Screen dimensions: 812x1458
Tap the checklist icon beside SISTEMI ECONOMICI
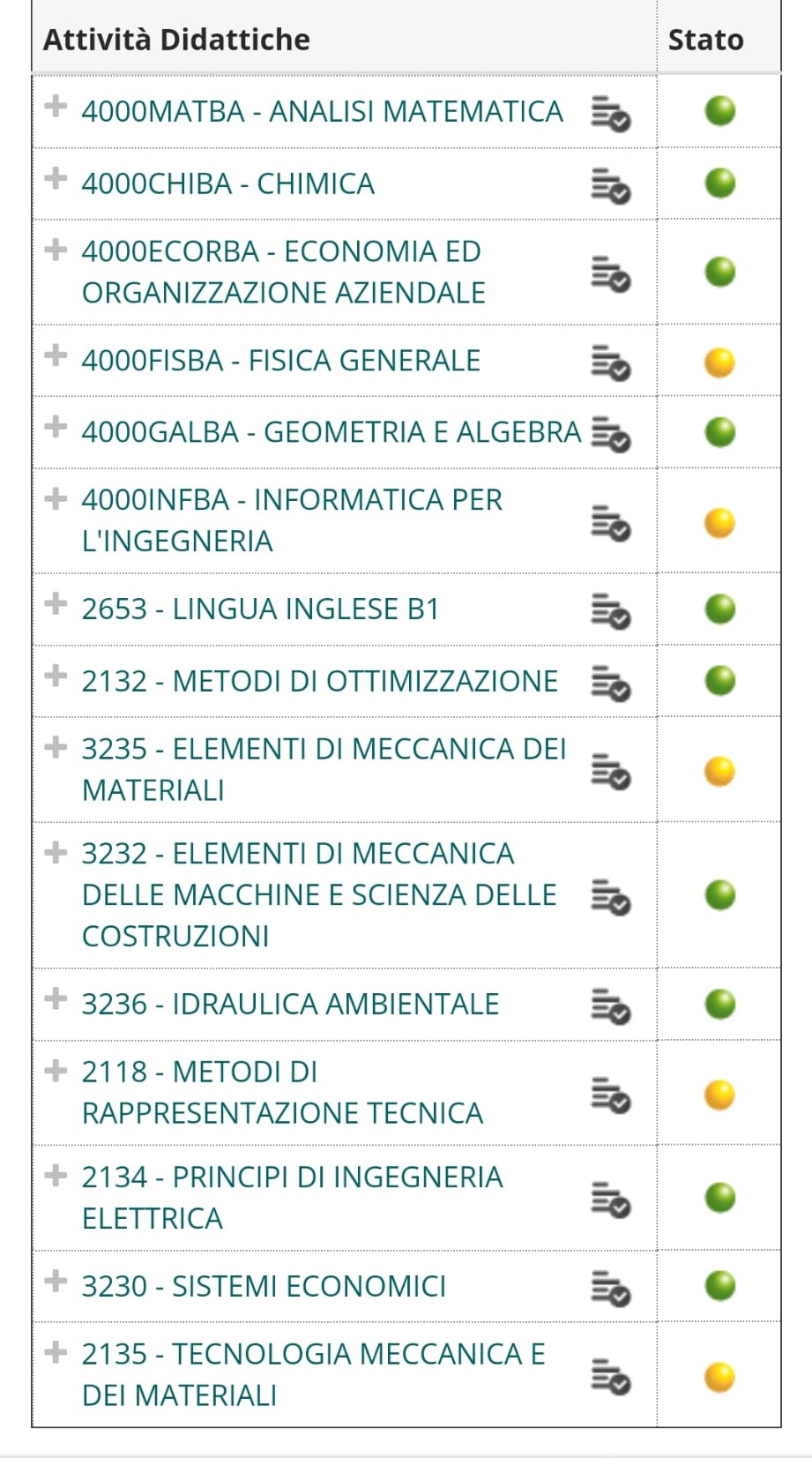(610, 1287)
